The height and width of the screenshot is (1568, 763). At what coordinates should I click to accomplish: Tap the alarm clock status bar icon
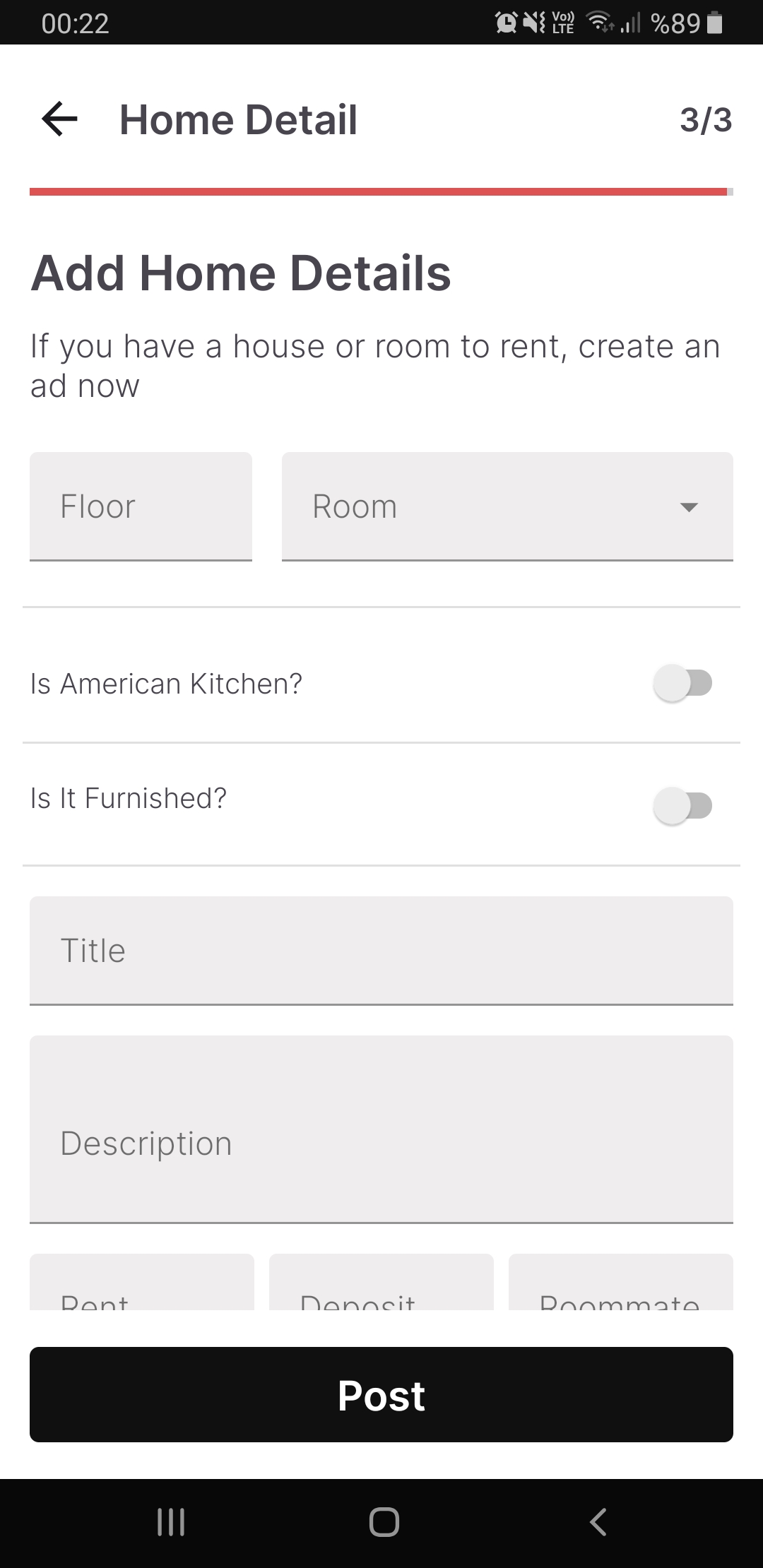pyautogui.click(x=506, y=23)
